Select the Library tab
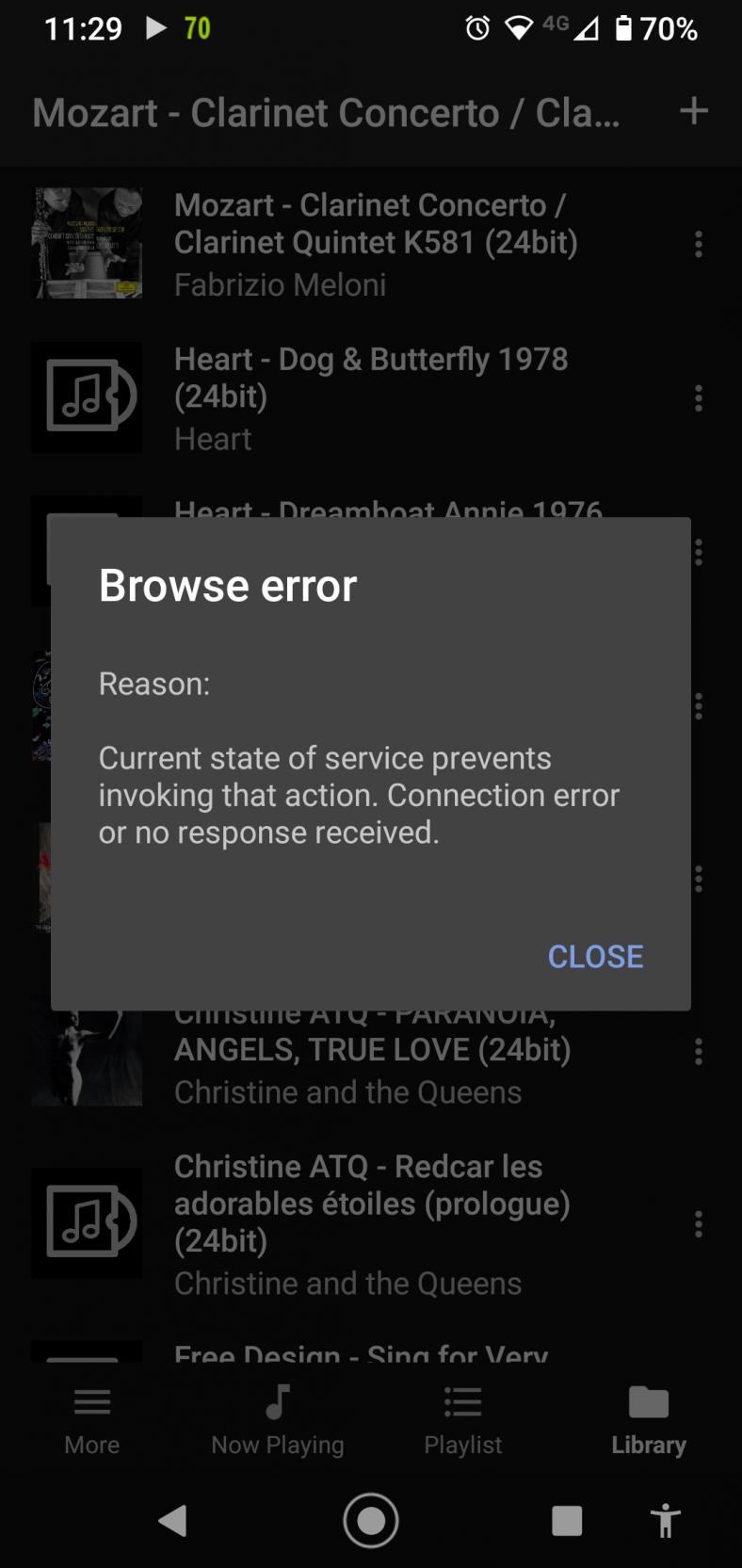 click(x=648, y=1420)
